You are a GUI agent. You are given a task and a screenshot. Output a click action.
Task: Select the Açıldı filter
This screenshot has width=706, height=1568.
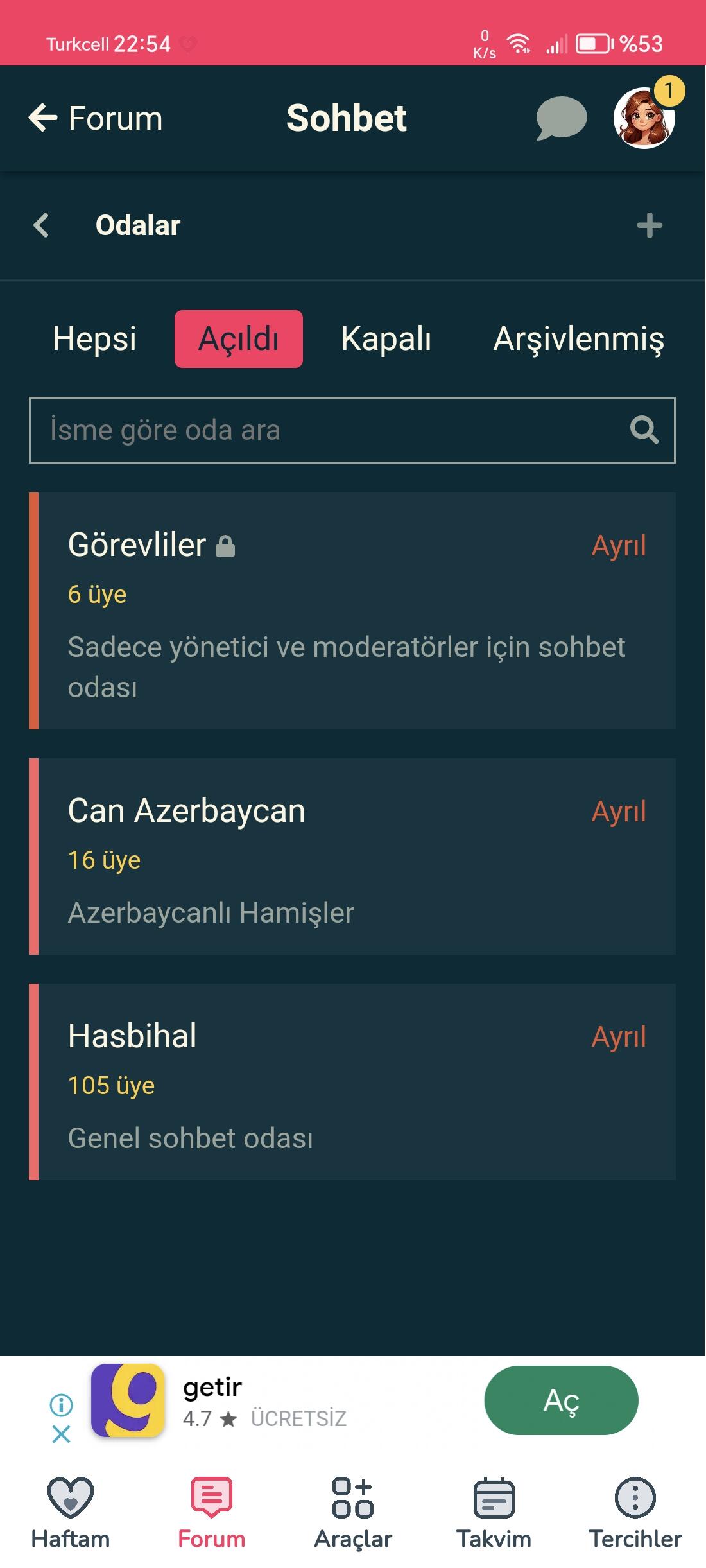pos(239,338)
